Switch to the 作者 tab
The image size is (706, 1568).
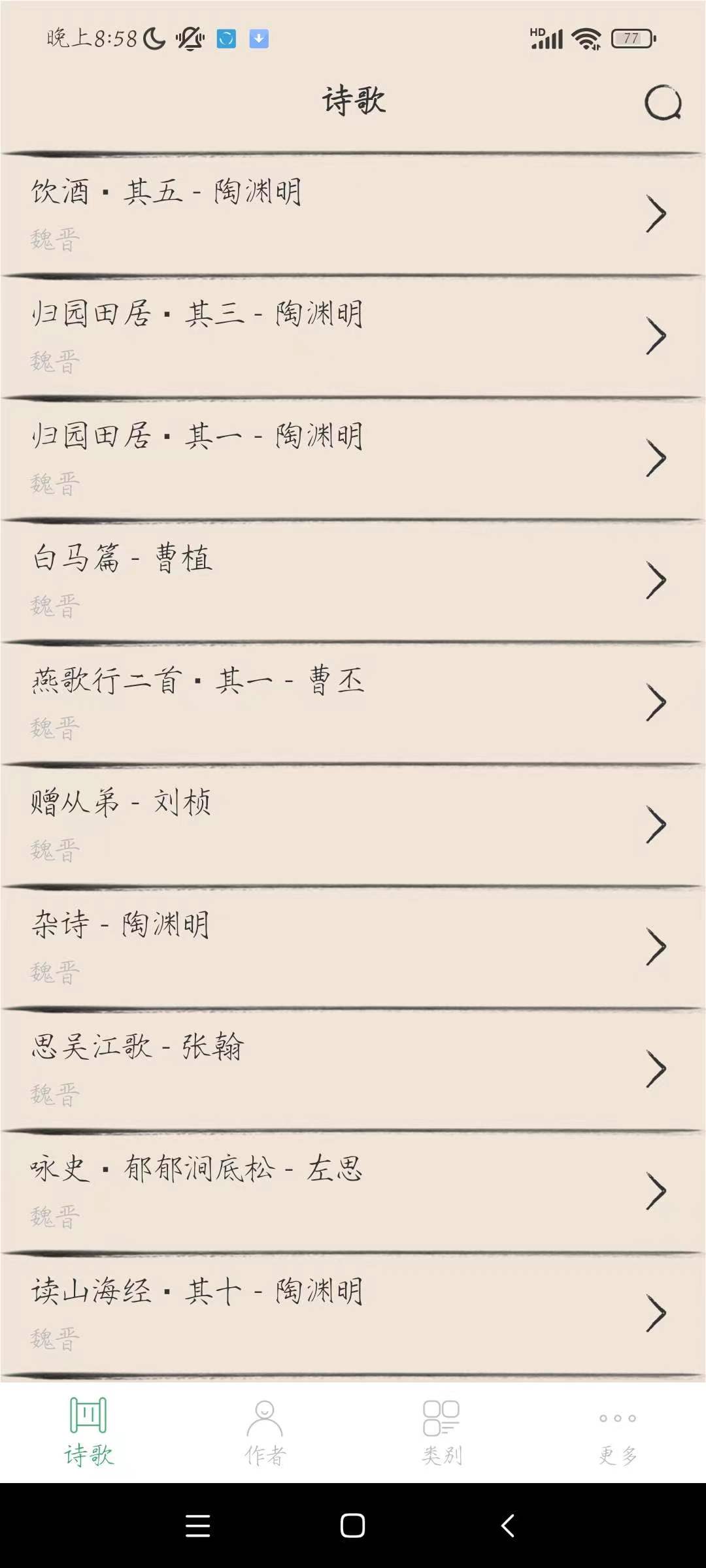(x=265, y=1432)
